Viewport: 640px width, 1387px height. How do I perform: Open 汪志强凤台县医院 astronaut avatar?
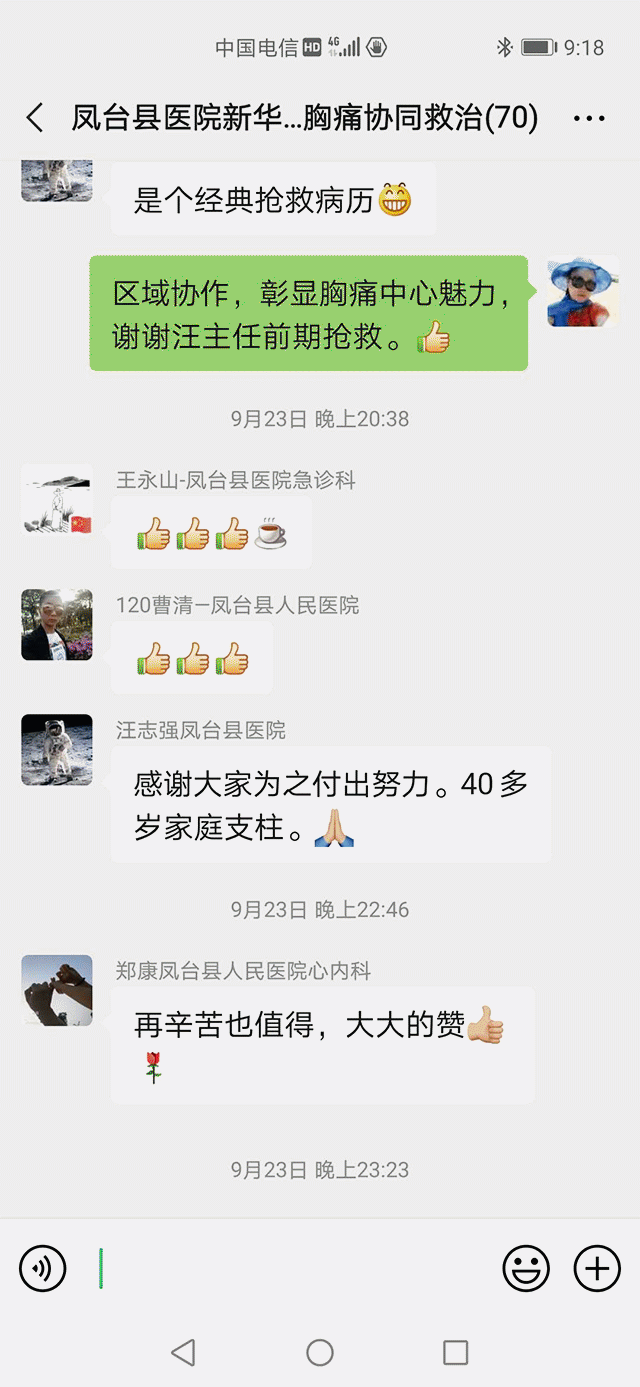point(57,750)
